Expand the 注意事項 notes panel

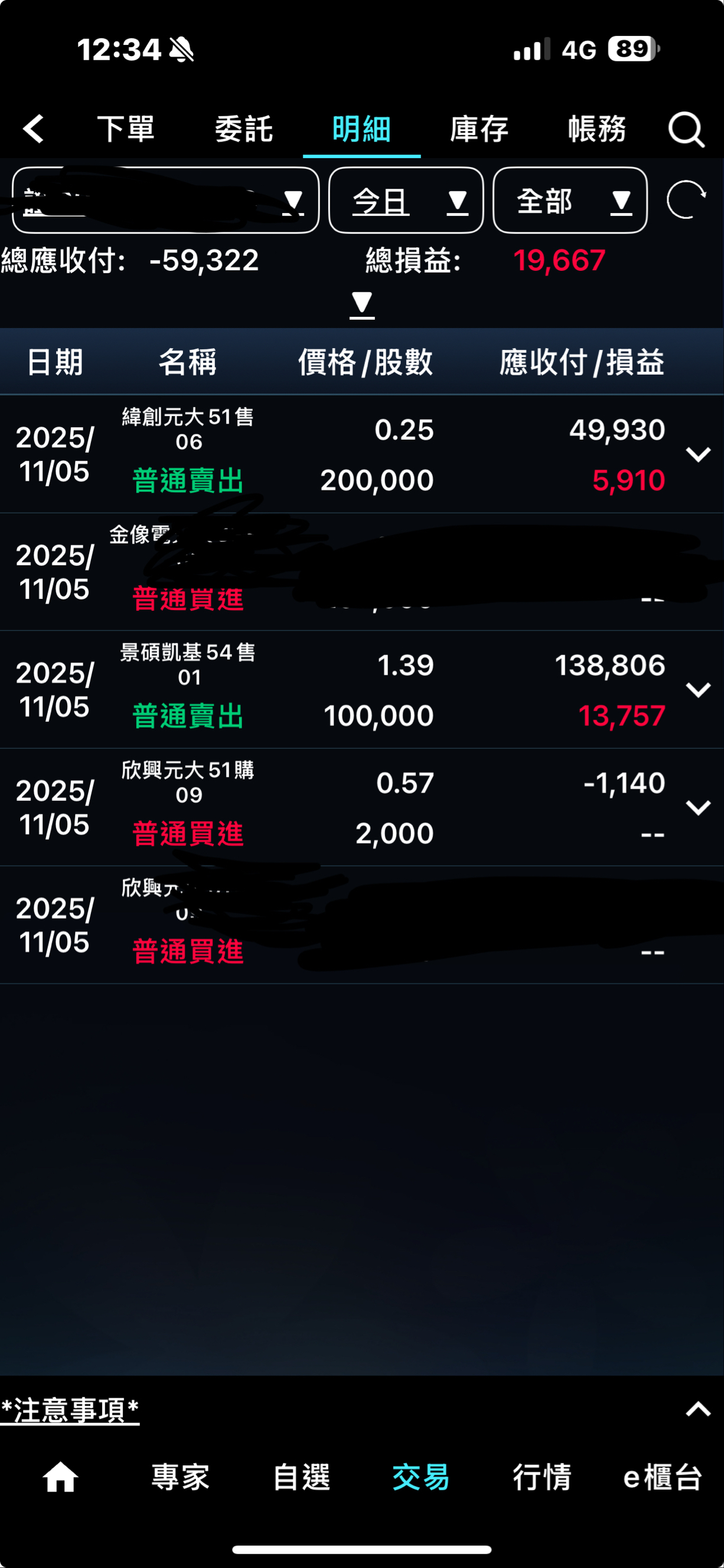[698, 1409]
